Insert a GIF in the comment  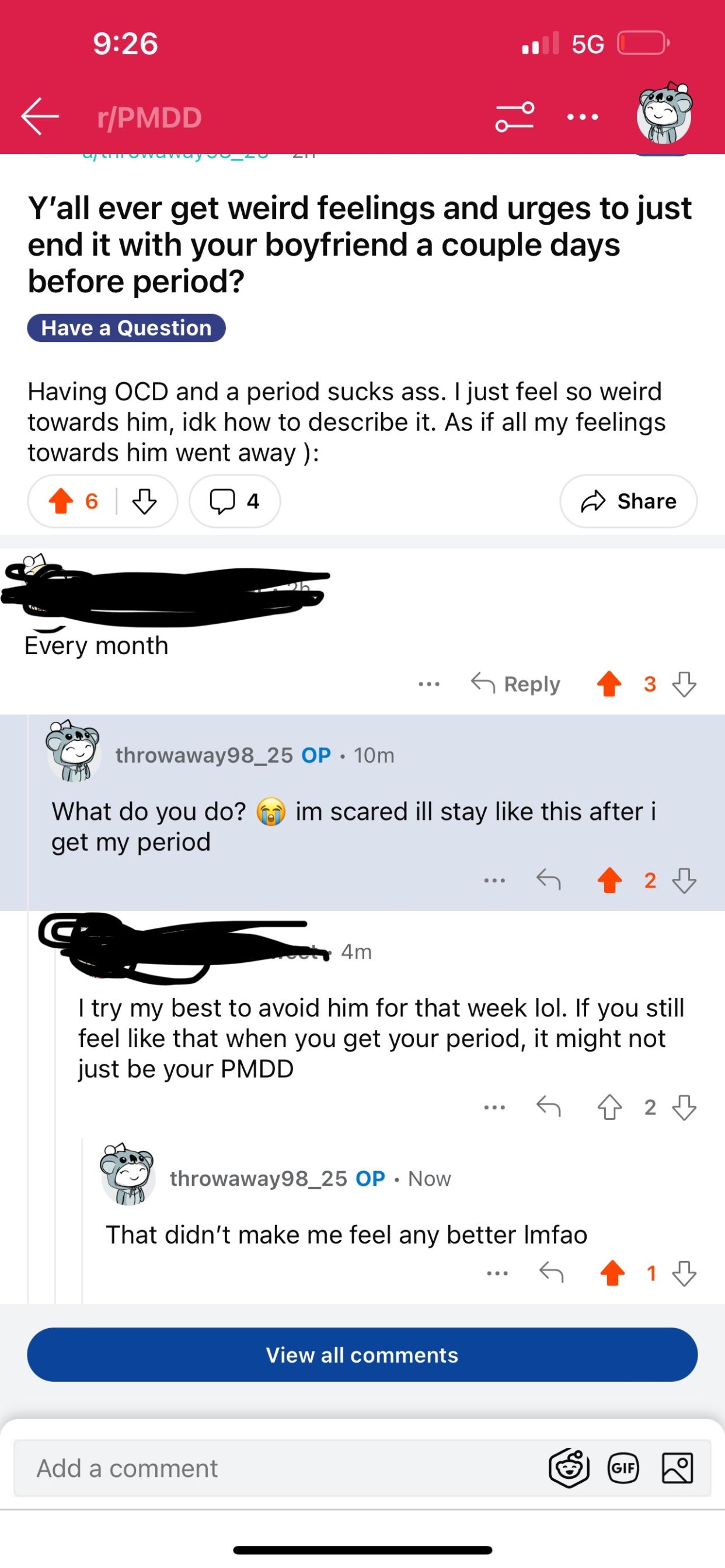(x=623, y=1468)
